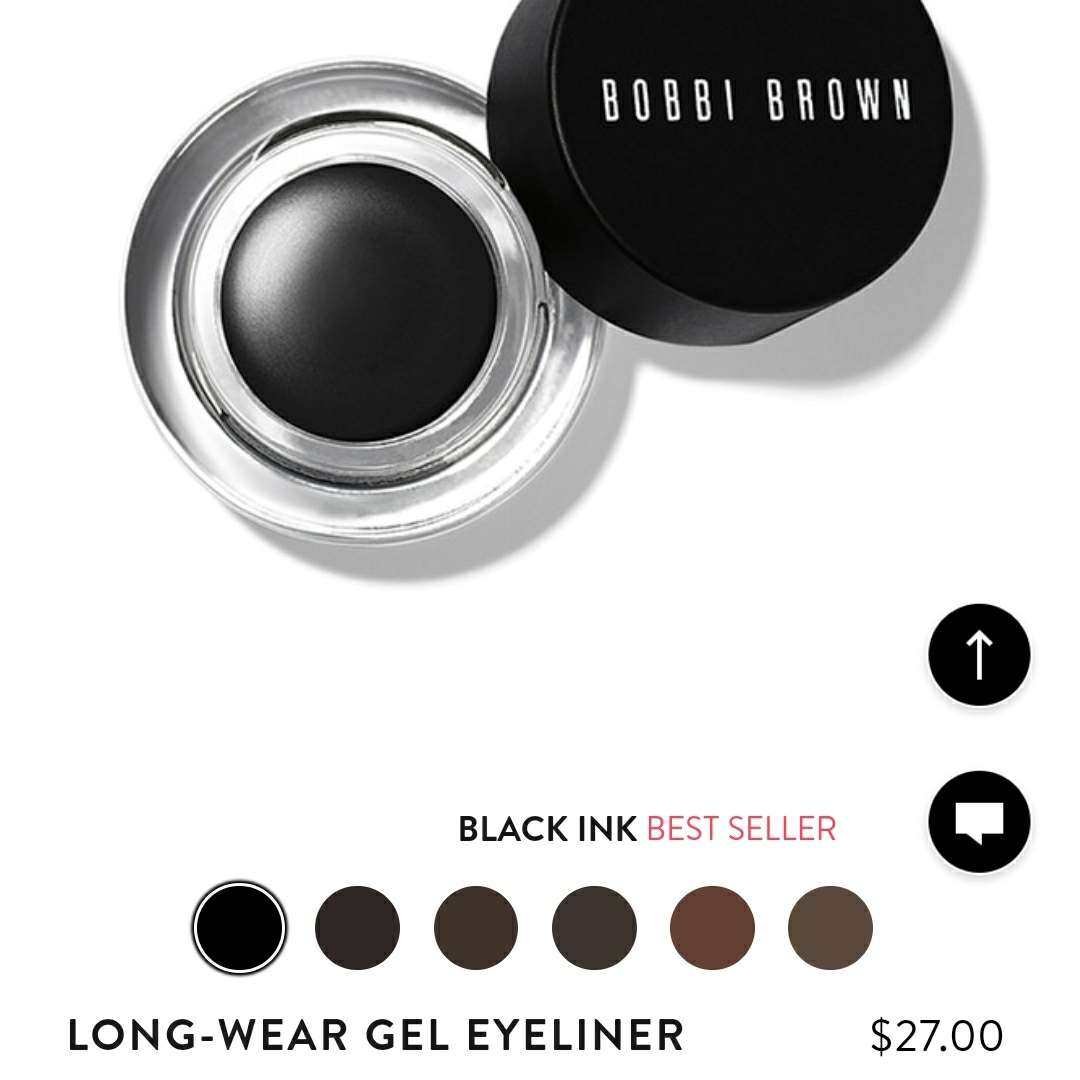Pick the sixth taupe brown swatch
This screenshot has width=1080, height=1080.
[830, 928]
